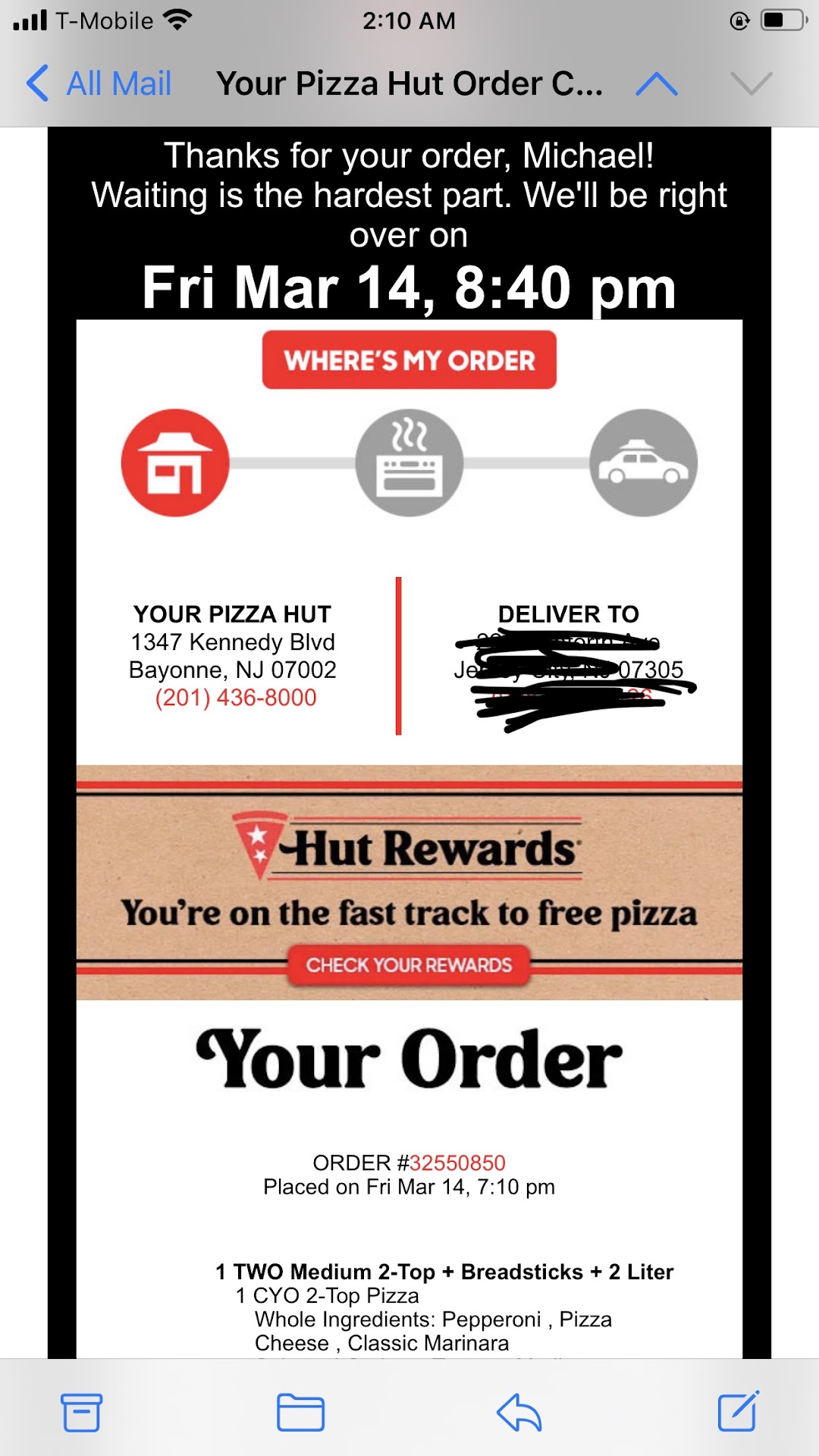Open order number 32550850 link

[457, 1163]
